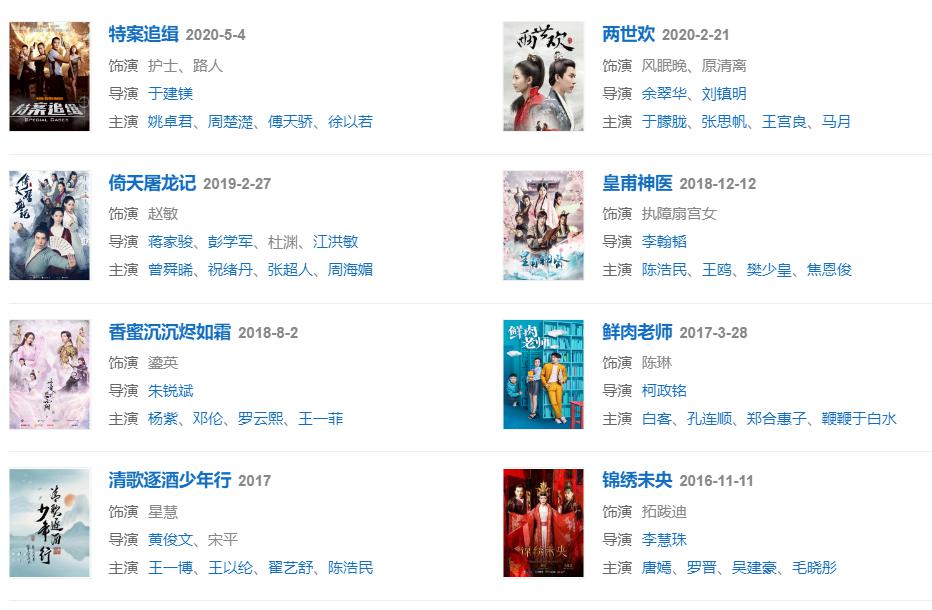932x610 pixels.
Task: Open the 锦绣未央 title link
Action: 637,480
